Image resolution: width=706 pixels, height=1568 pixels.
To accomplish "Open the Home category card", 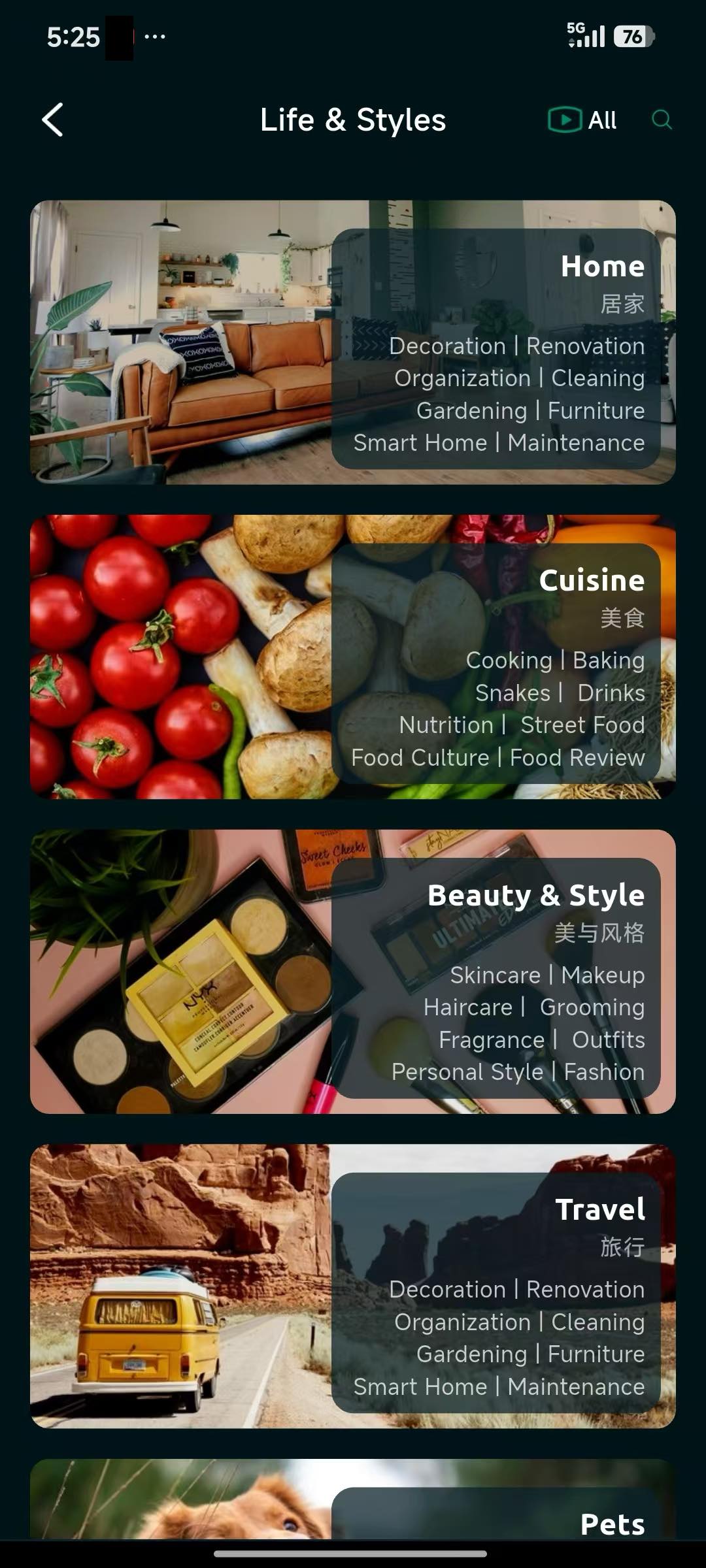I will coord(353,342).
